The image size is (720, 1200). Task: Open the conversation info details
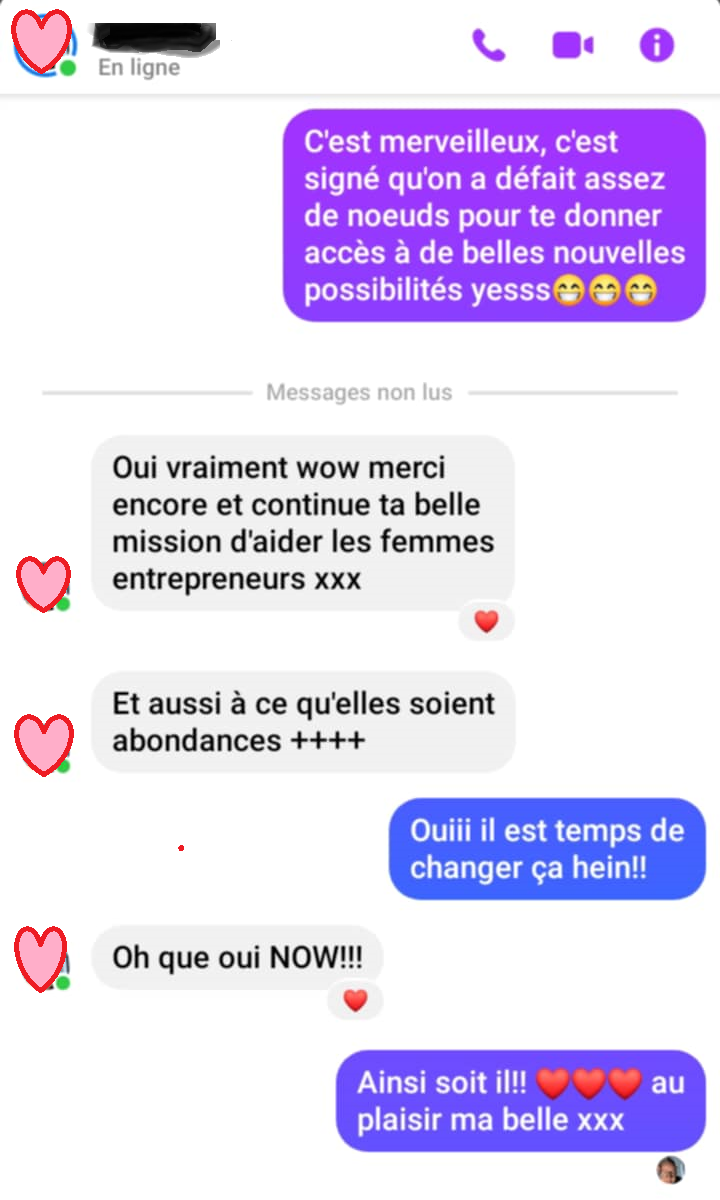657,46
